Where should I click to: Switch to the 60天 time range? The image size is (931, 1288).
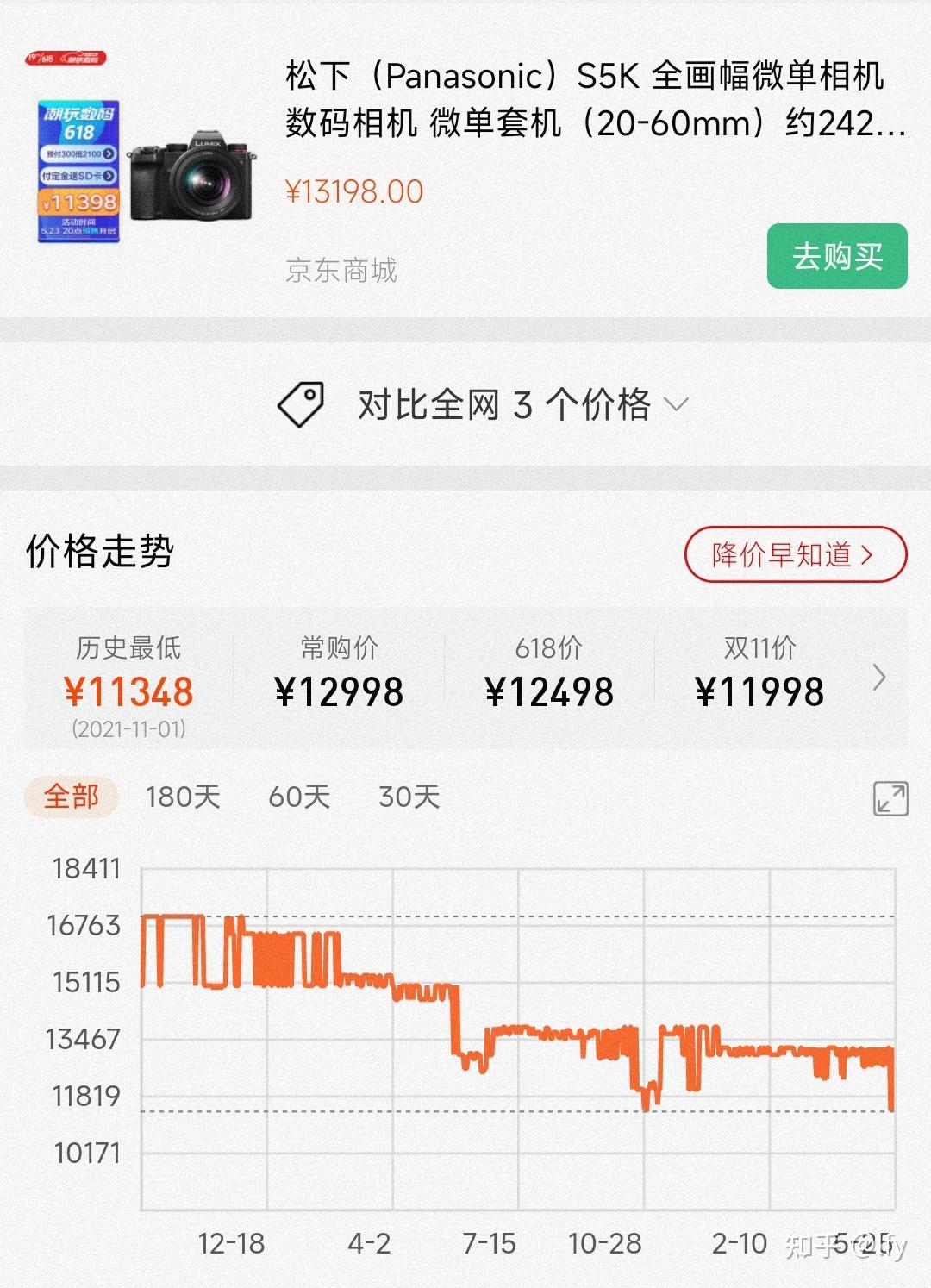pyautogui.click(x=299, y=797)
